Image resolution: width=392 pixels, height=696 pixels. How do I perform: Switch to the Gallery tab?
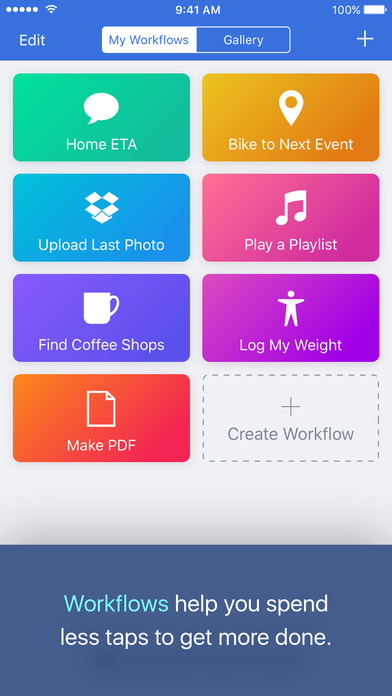click(x=243, y=40)
